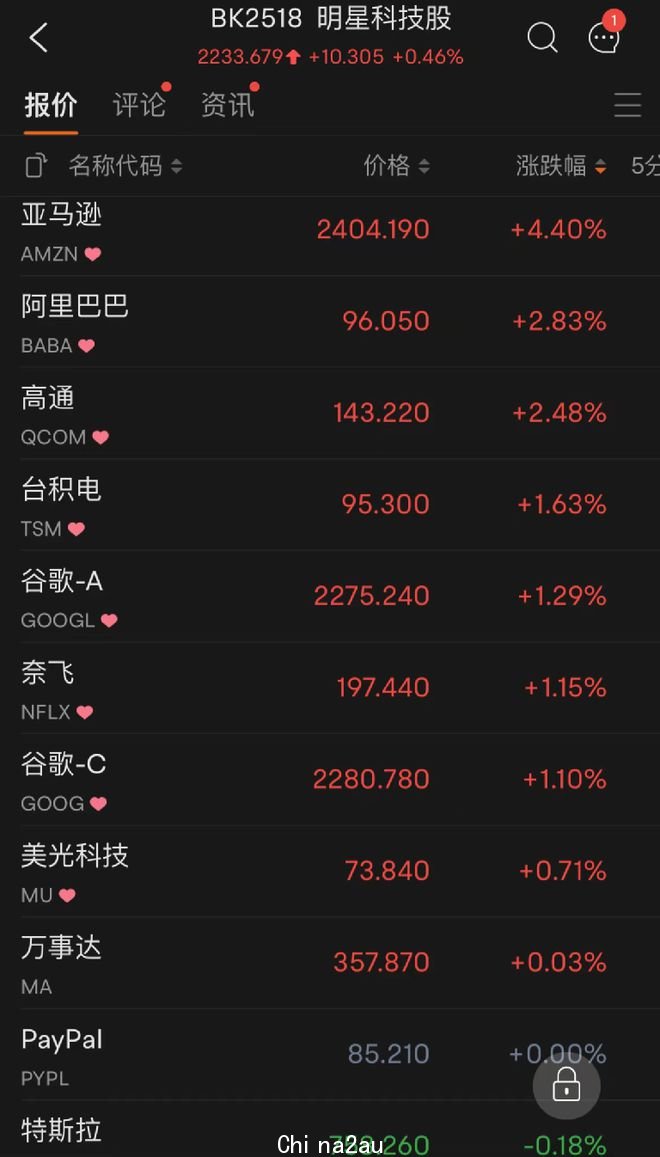Open the 谷歌-C GOOG stock row

[330, 779]
